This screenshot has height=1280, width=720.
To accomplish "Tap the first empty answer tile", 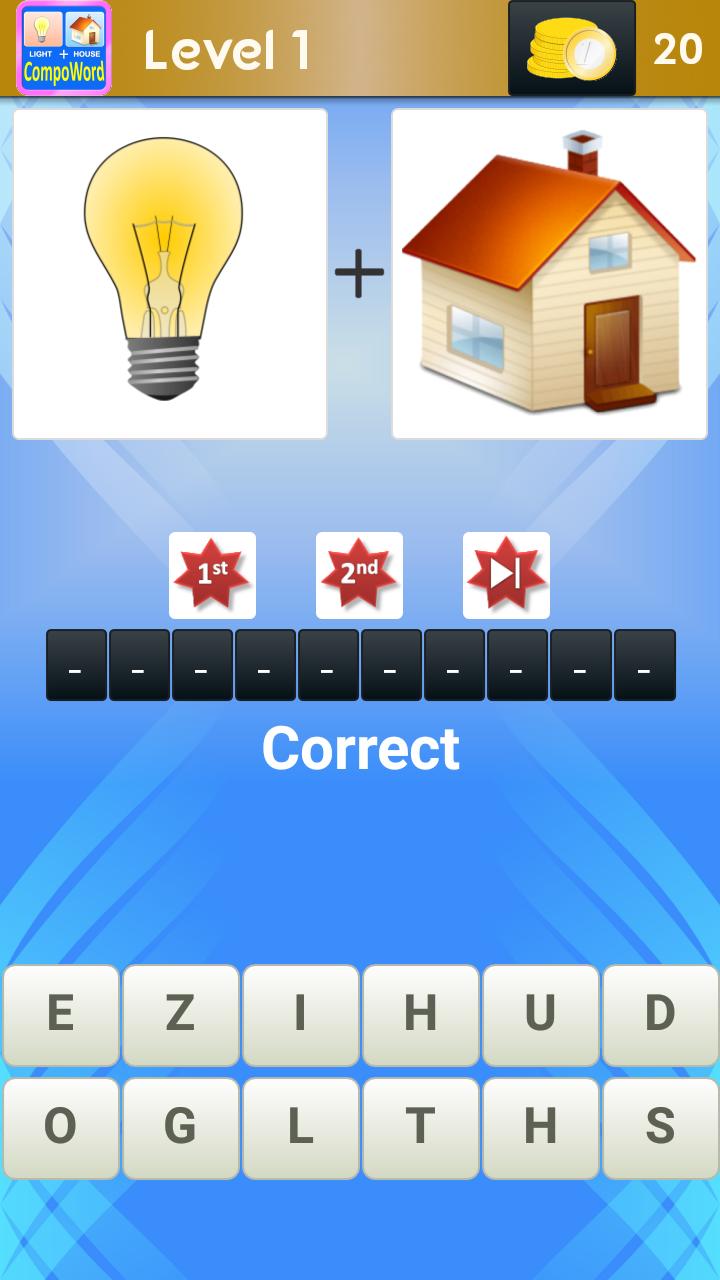I will pyautogui.click(x=76, y=665).
